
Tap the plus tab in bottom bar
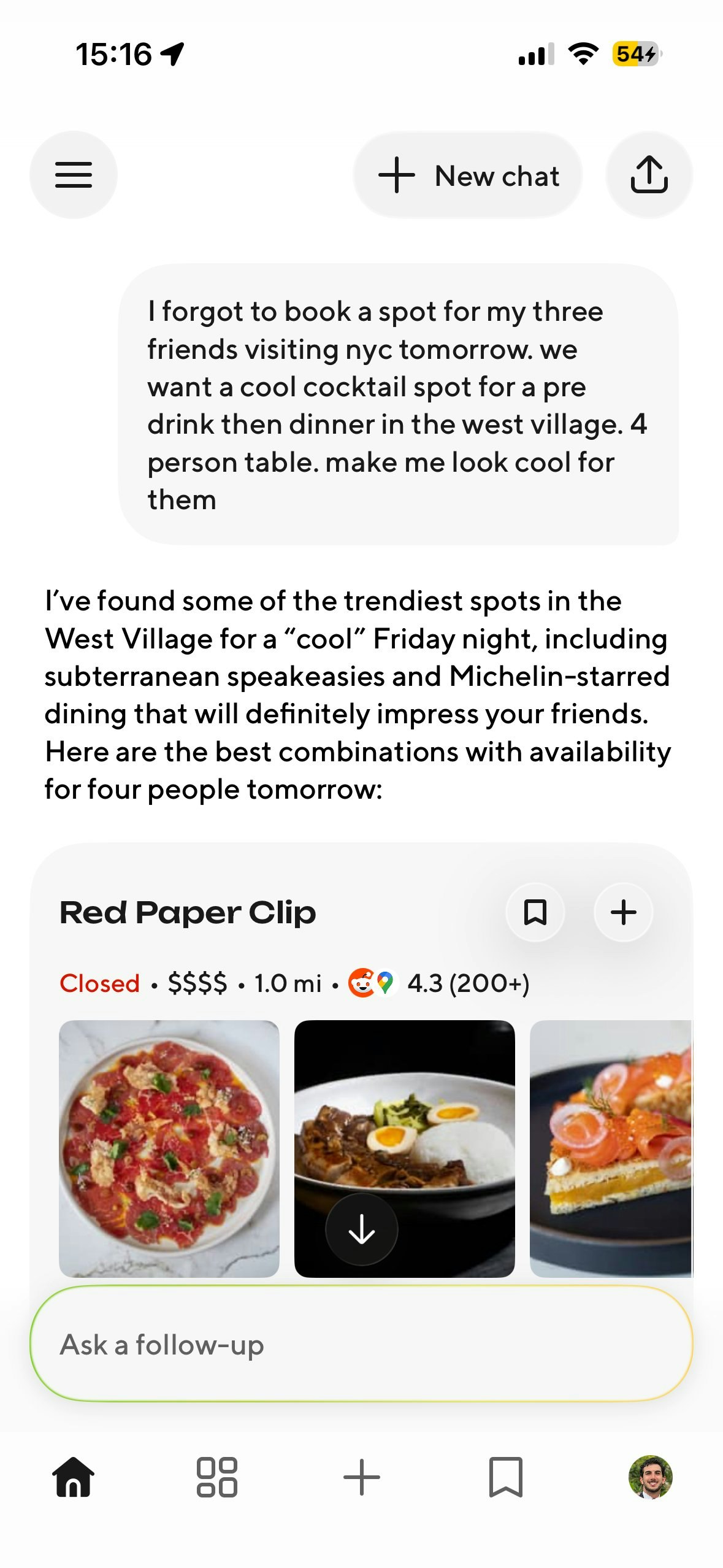(362, 1477)
